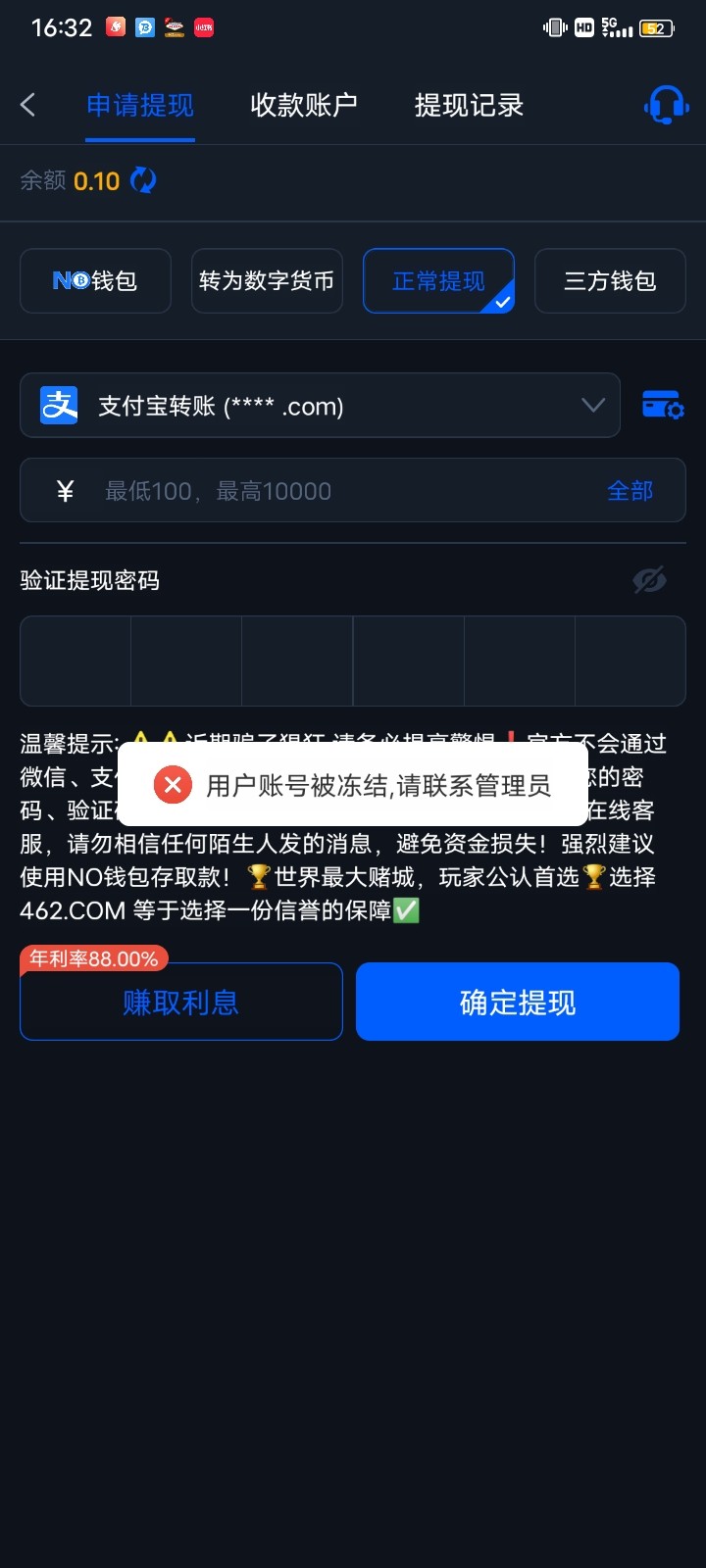The height and width of the screenshot is (1568, 706).
Task: Open 赚取利息 to earn interest
Action: tap(181, 1002)
